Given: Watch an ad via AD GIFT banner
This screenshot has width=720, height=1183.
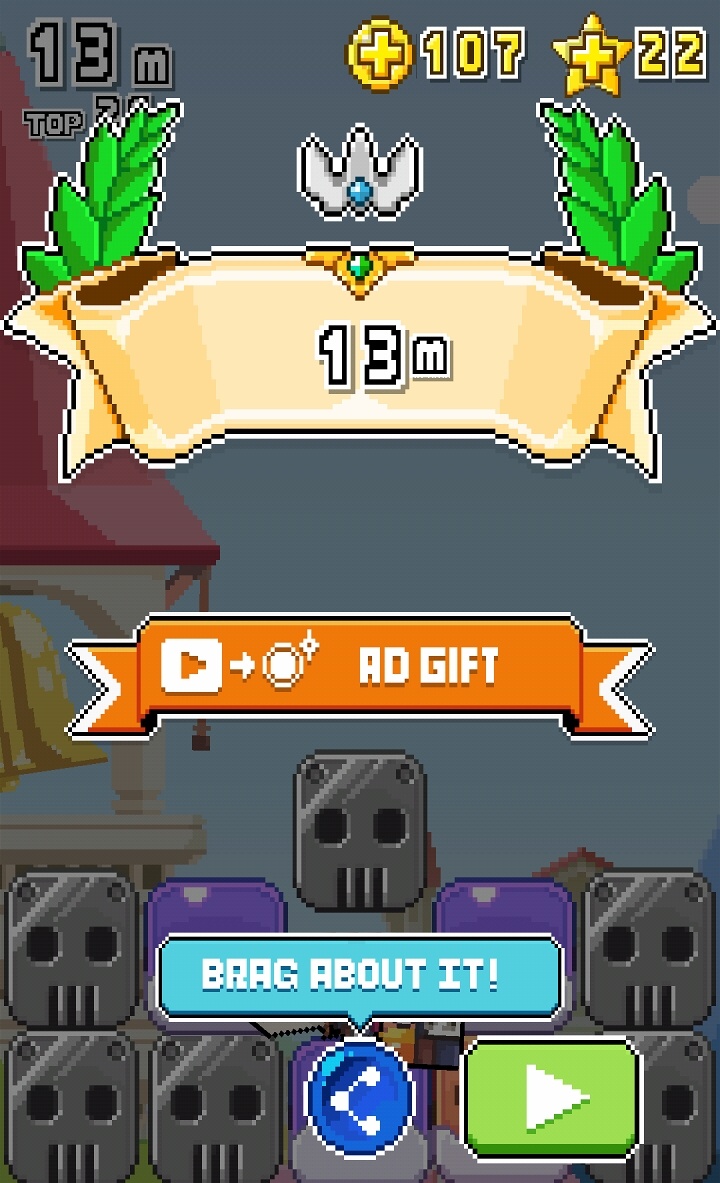Looking at the screenshot, I should 360,668.
